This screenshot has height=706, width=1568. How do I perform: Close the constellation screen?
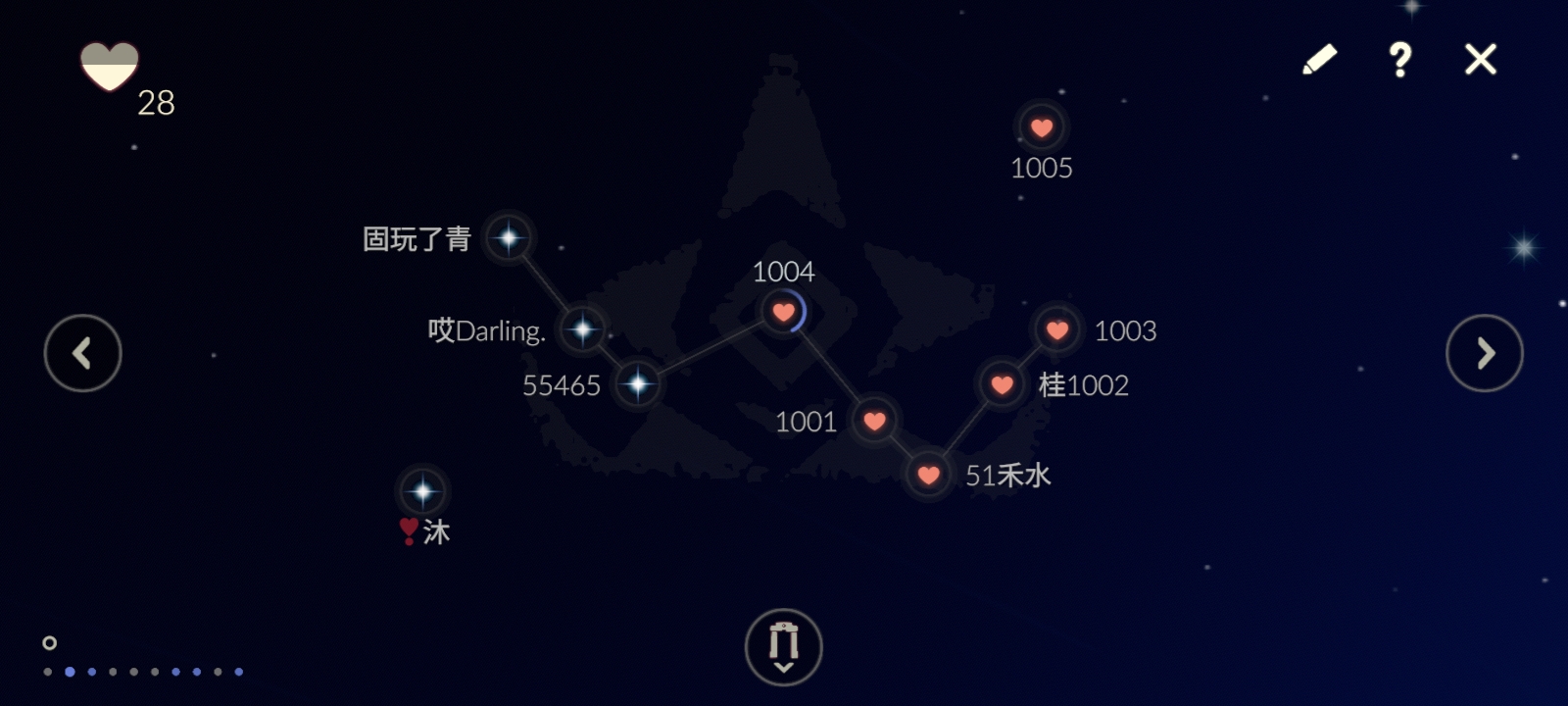(1481, 59)
